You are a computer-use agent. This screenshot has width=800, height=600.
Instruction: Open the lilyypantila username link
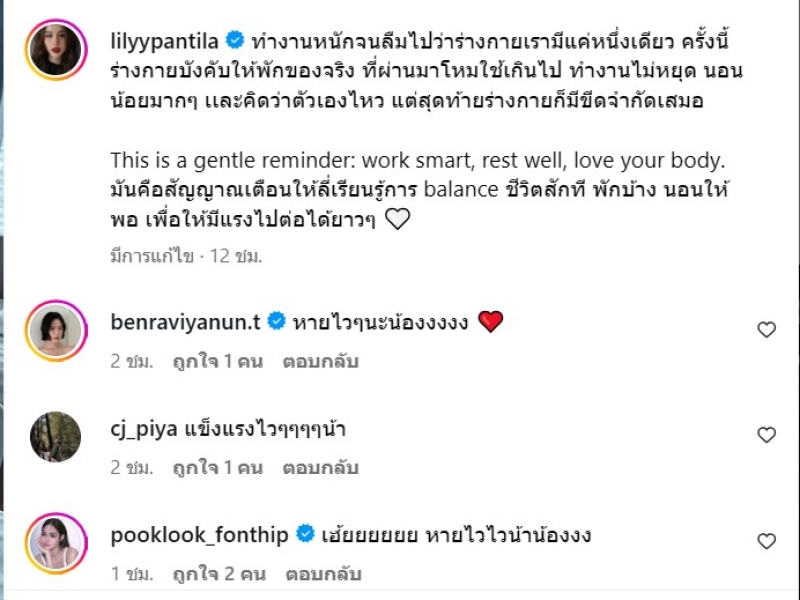tap(166, 41)
